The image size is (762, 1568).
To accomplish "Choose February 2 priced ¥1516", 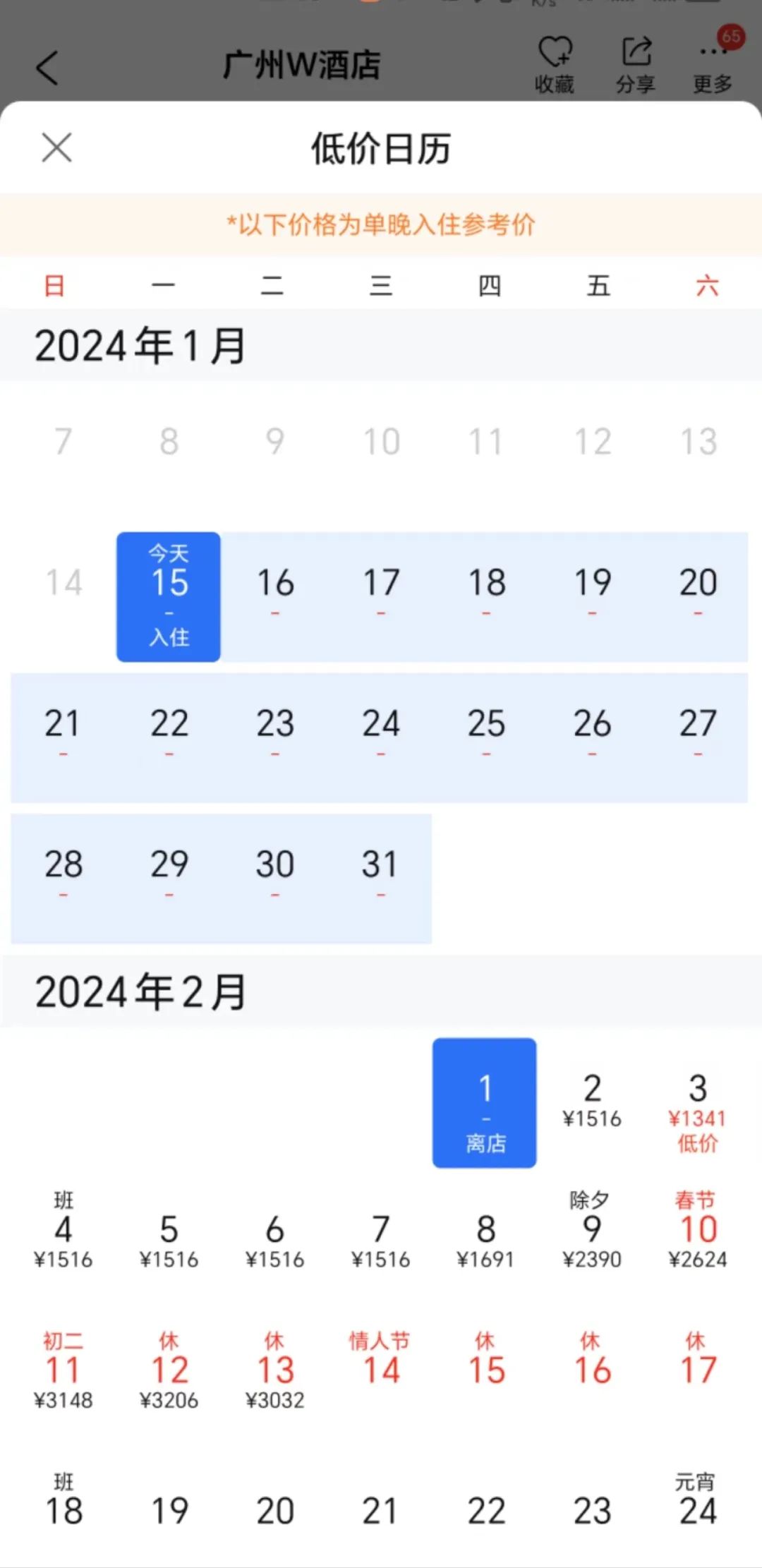I will 592,1102.
